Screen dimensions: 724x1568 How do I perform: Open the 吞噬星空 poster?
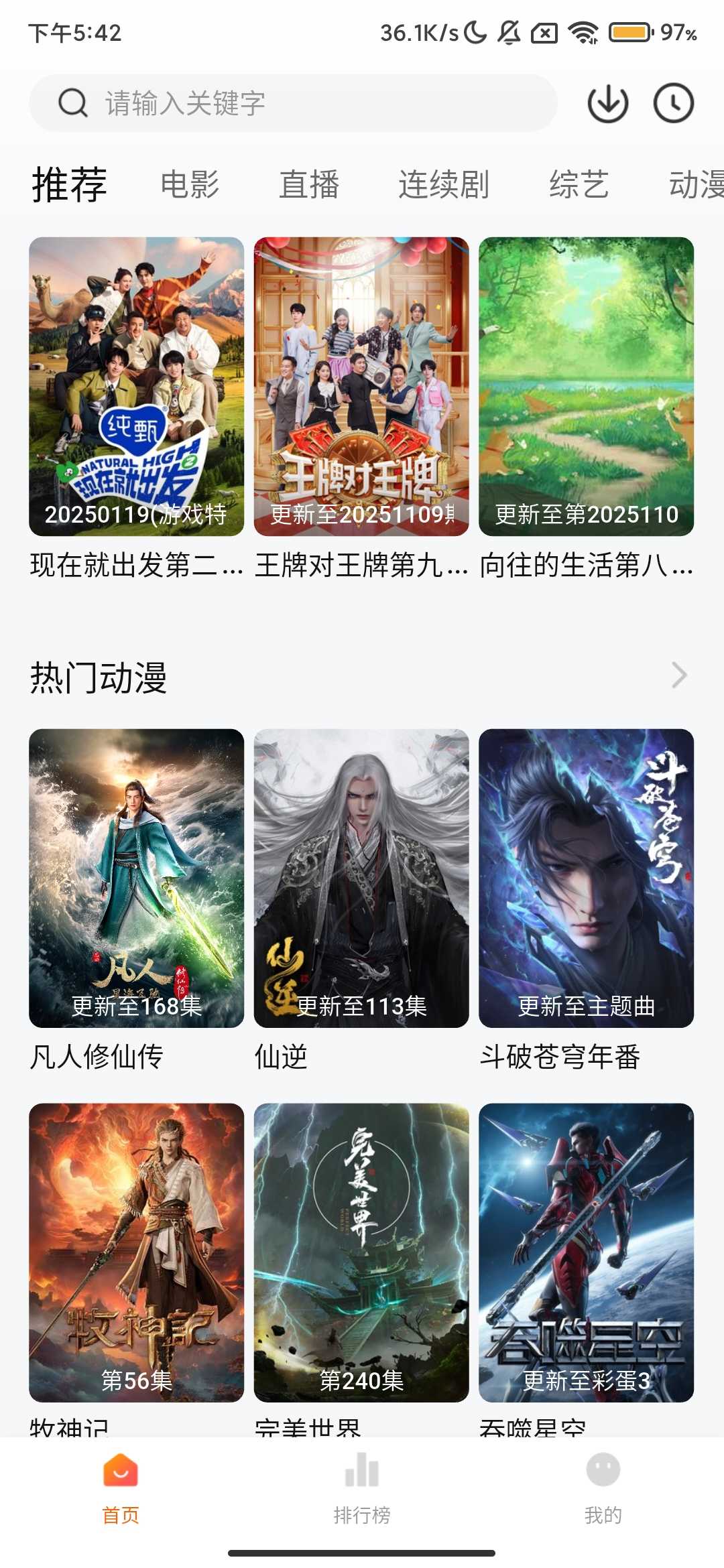tap(586, 1252)
